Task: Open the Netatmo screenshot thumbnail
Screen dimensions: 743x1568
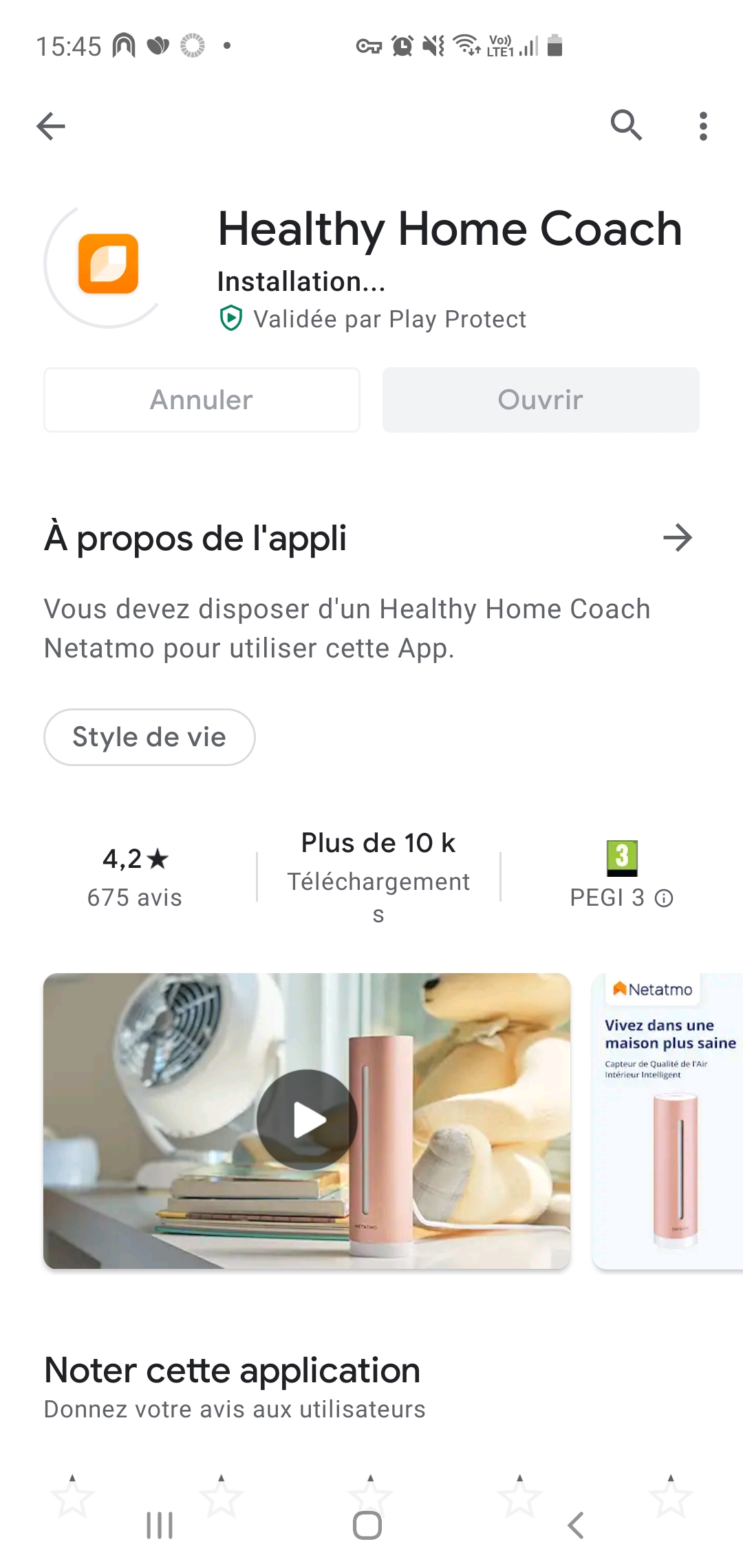Action: coord(667,1121)
